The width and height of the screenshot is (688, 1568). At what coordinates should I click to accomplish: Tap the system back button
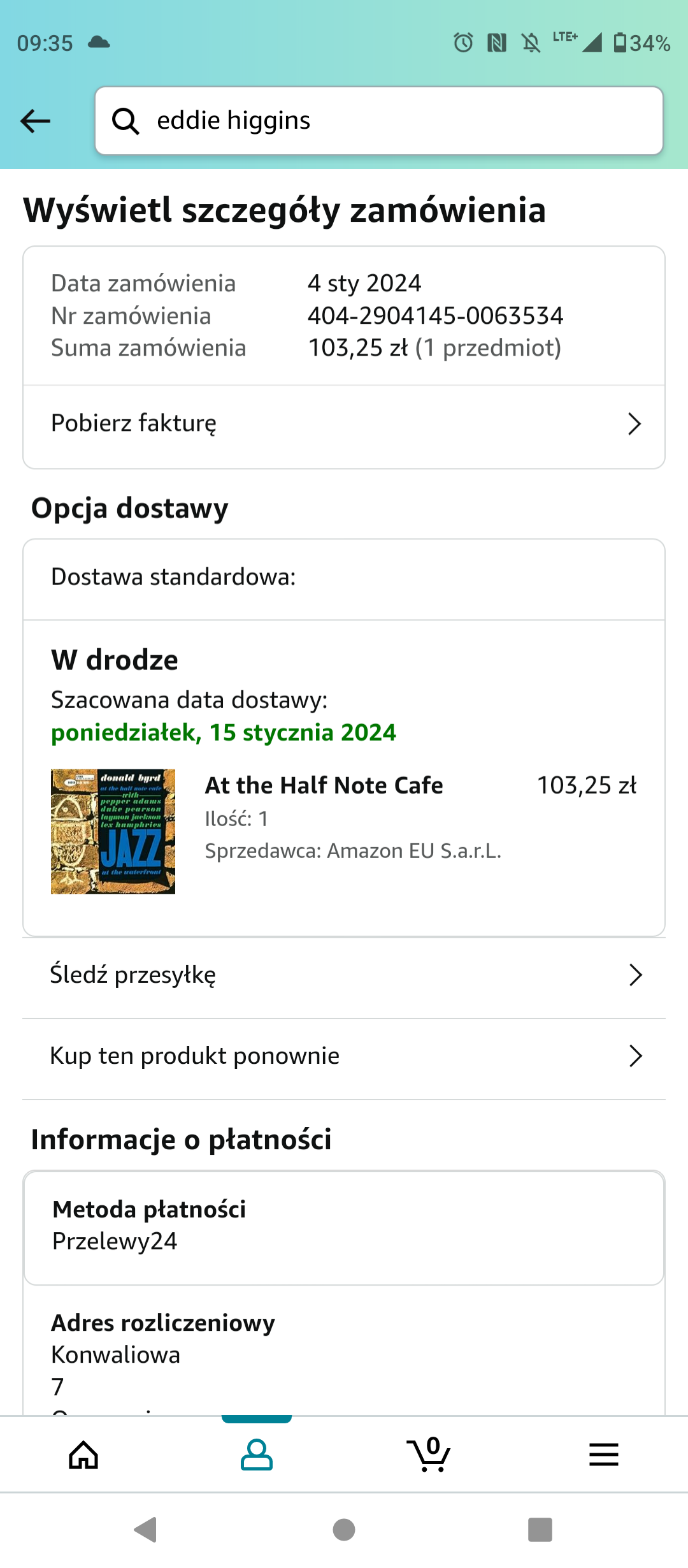[146, 1529]
